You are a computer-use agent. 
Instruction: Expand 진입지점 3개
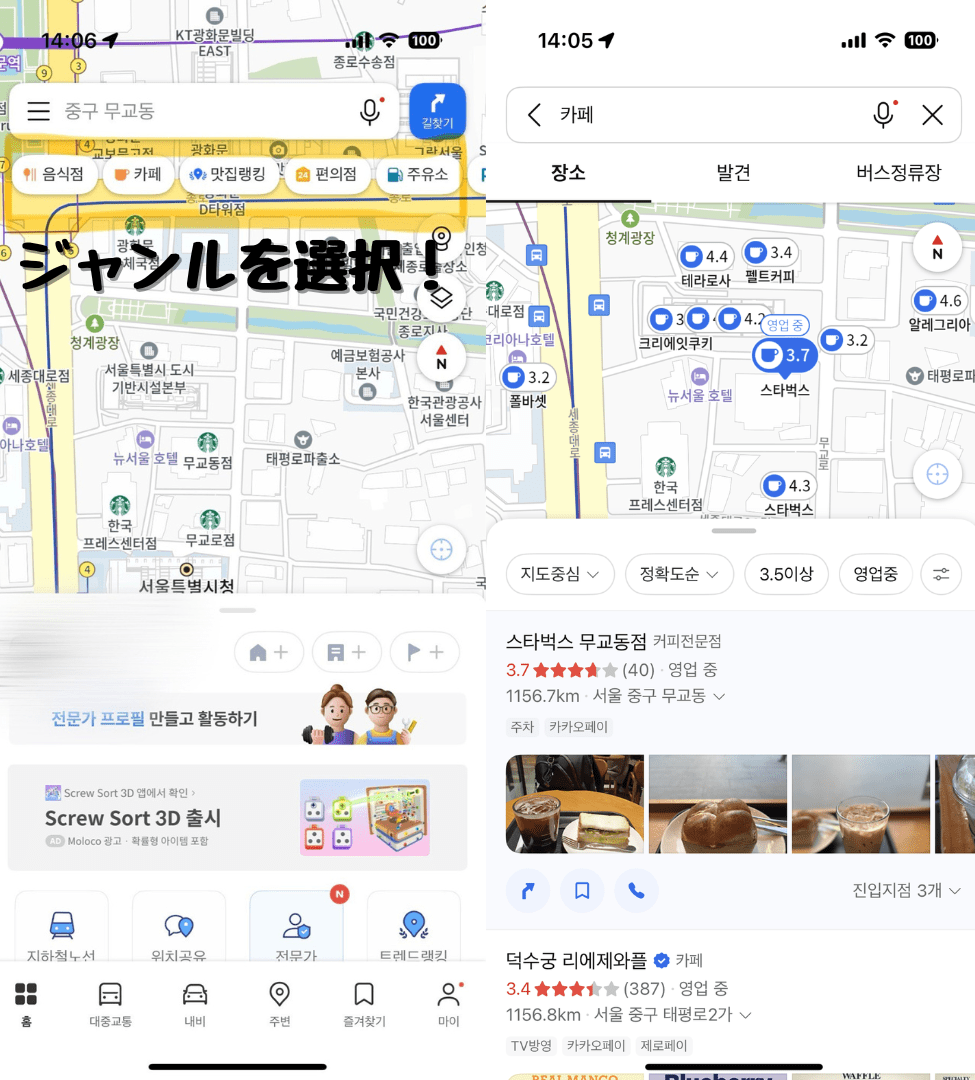point(907,890)
